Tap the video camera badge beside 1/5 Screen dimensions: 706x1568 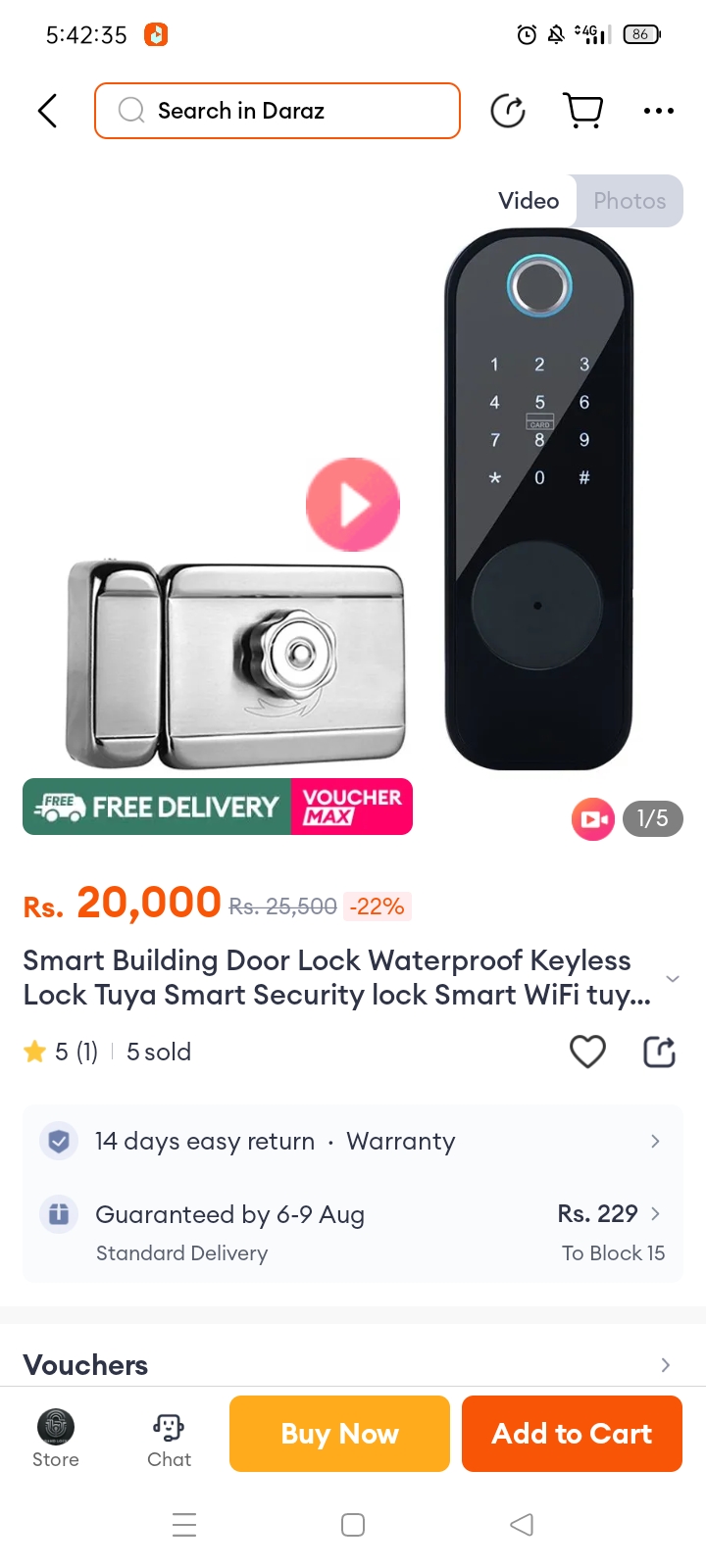pos(593,819)
